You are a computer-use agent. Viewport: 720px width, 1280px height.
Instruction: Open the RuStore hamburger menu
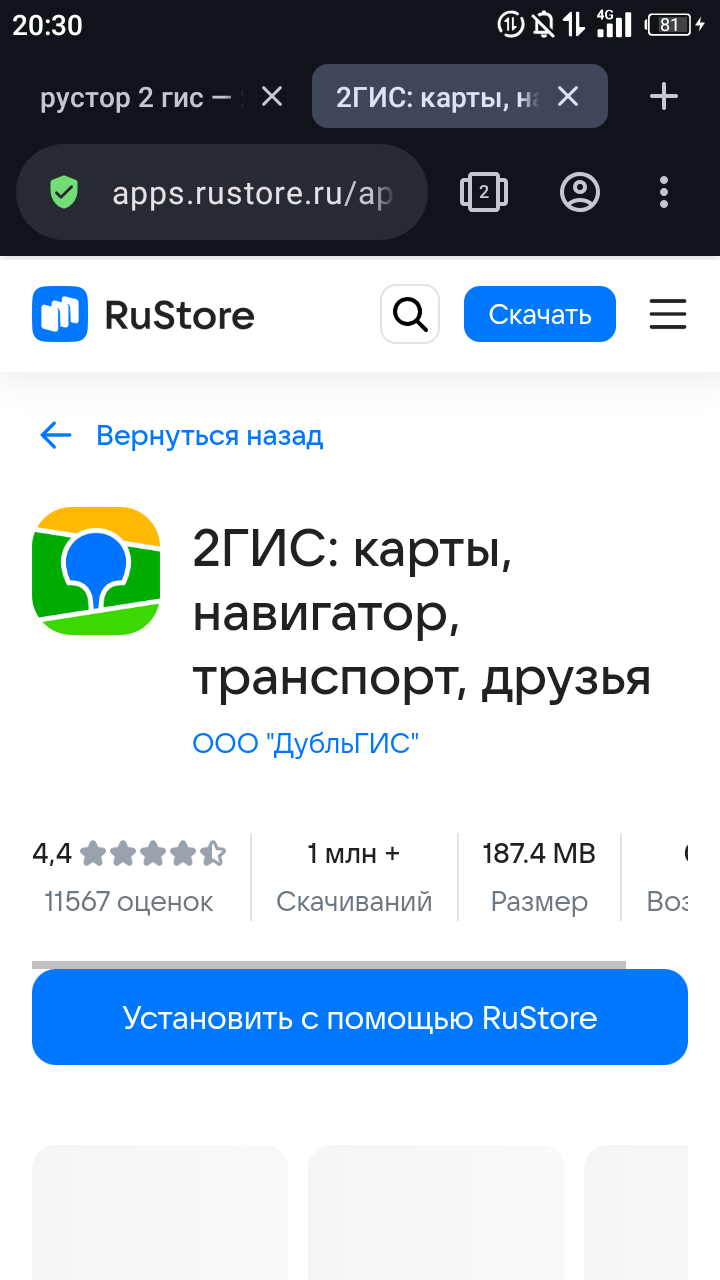coord(668,315)
